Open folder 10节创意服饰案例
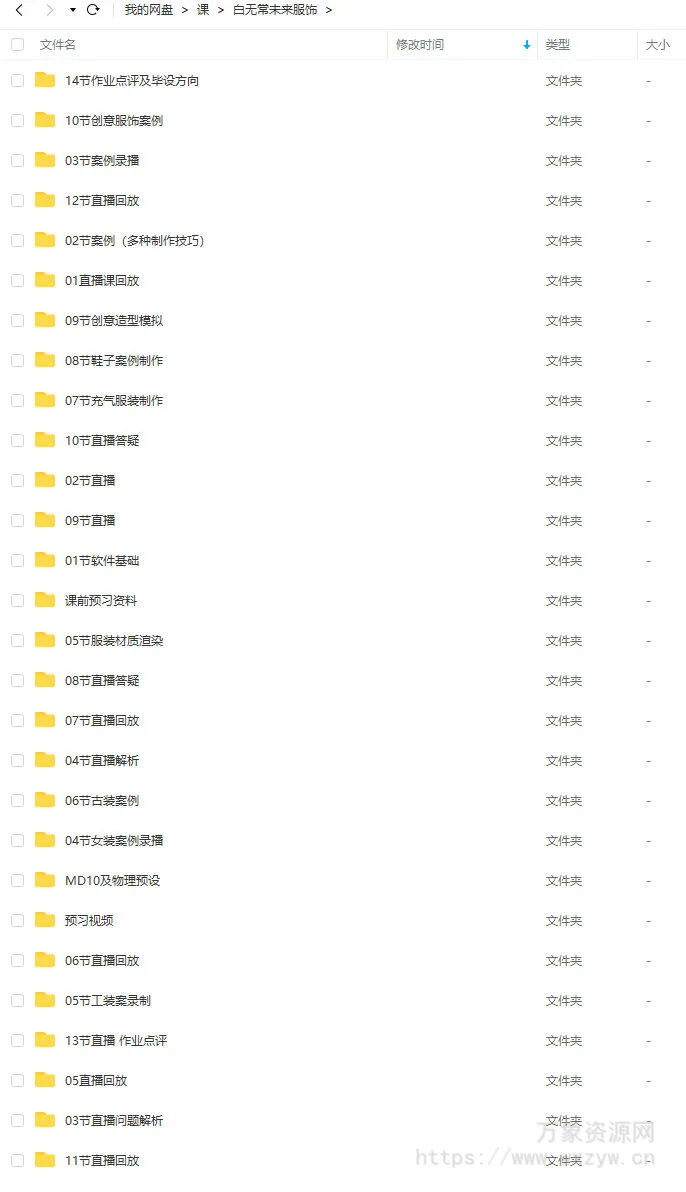Screen dimensions: 686x1192 pos(113,121)
